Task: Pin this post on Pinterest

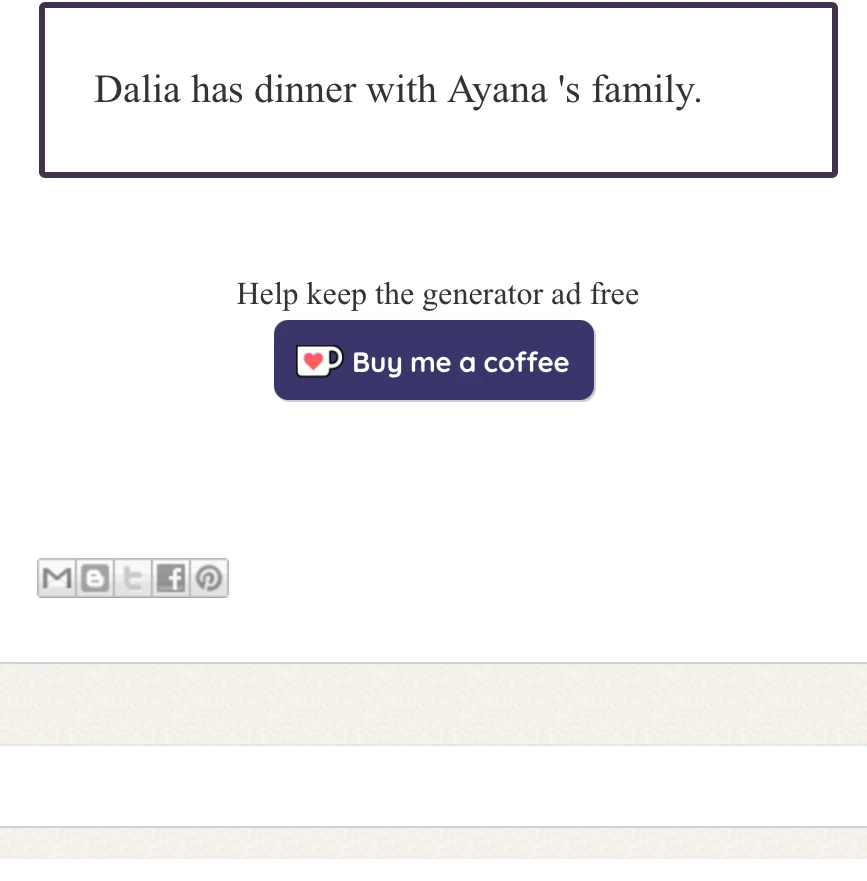Action: (x=209, y=578)
